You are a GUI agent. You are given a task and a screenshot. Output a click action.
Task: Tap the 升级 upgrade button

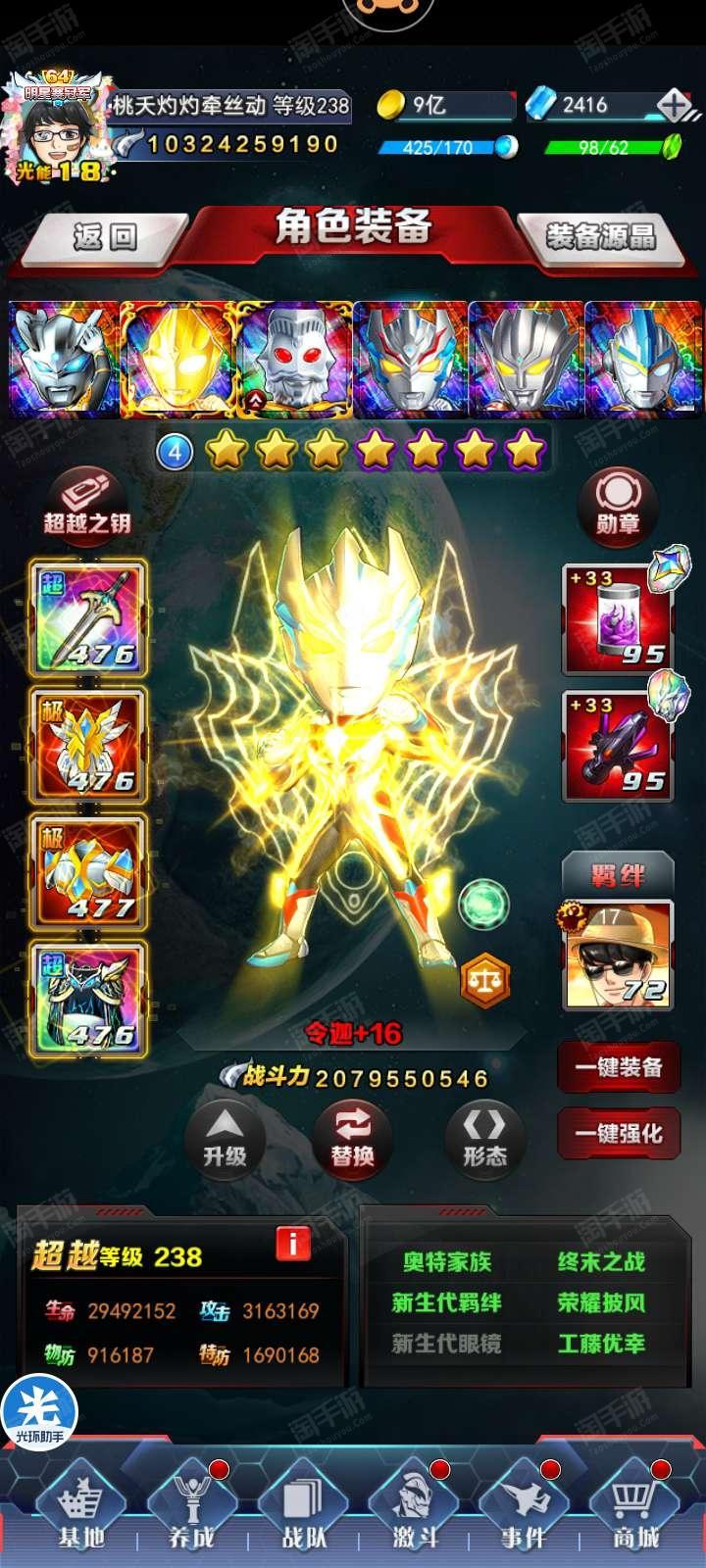point(225,1136)
